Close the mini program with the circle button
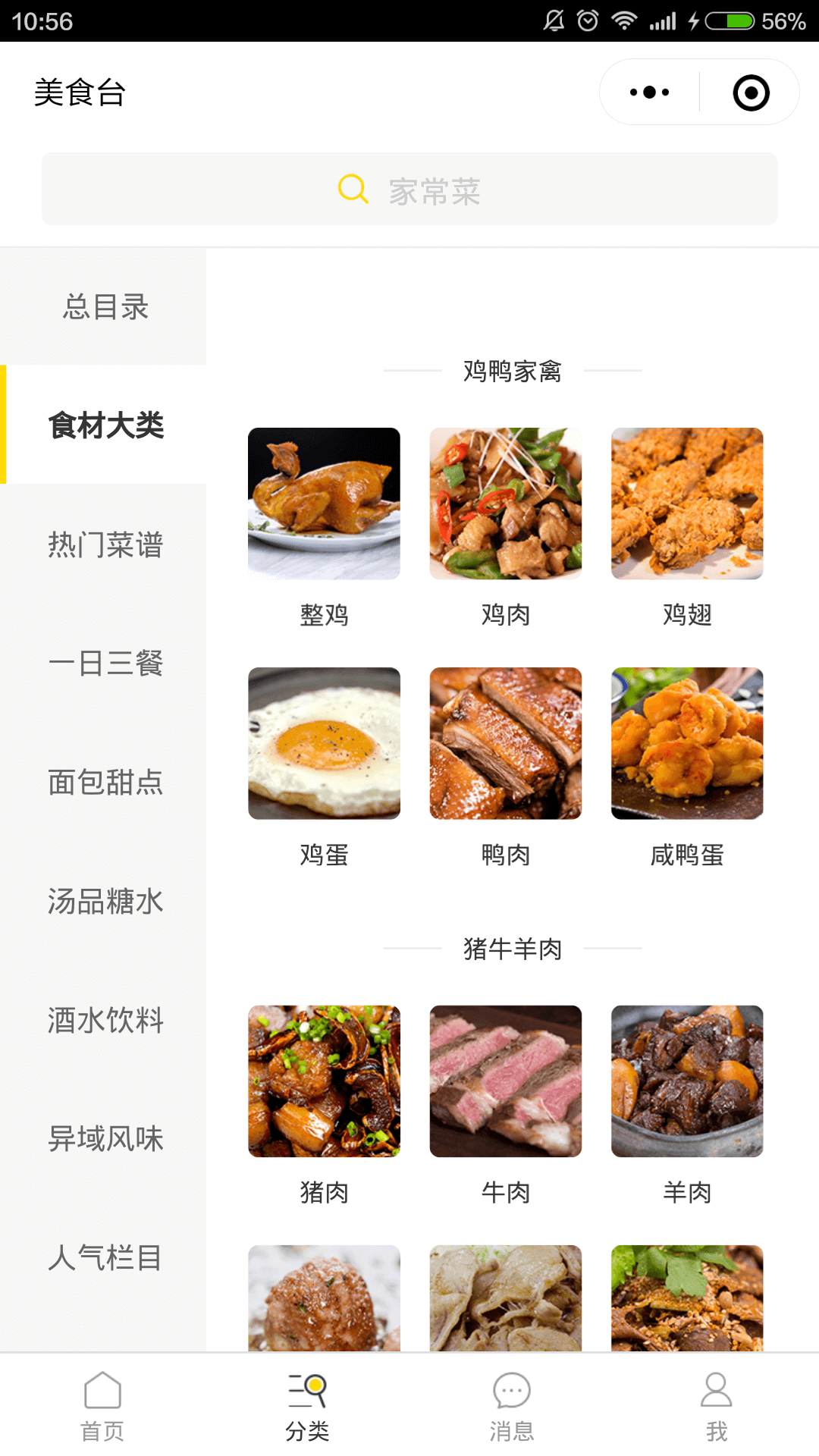Screen dimensions: 819x1456 pos(751,93)
